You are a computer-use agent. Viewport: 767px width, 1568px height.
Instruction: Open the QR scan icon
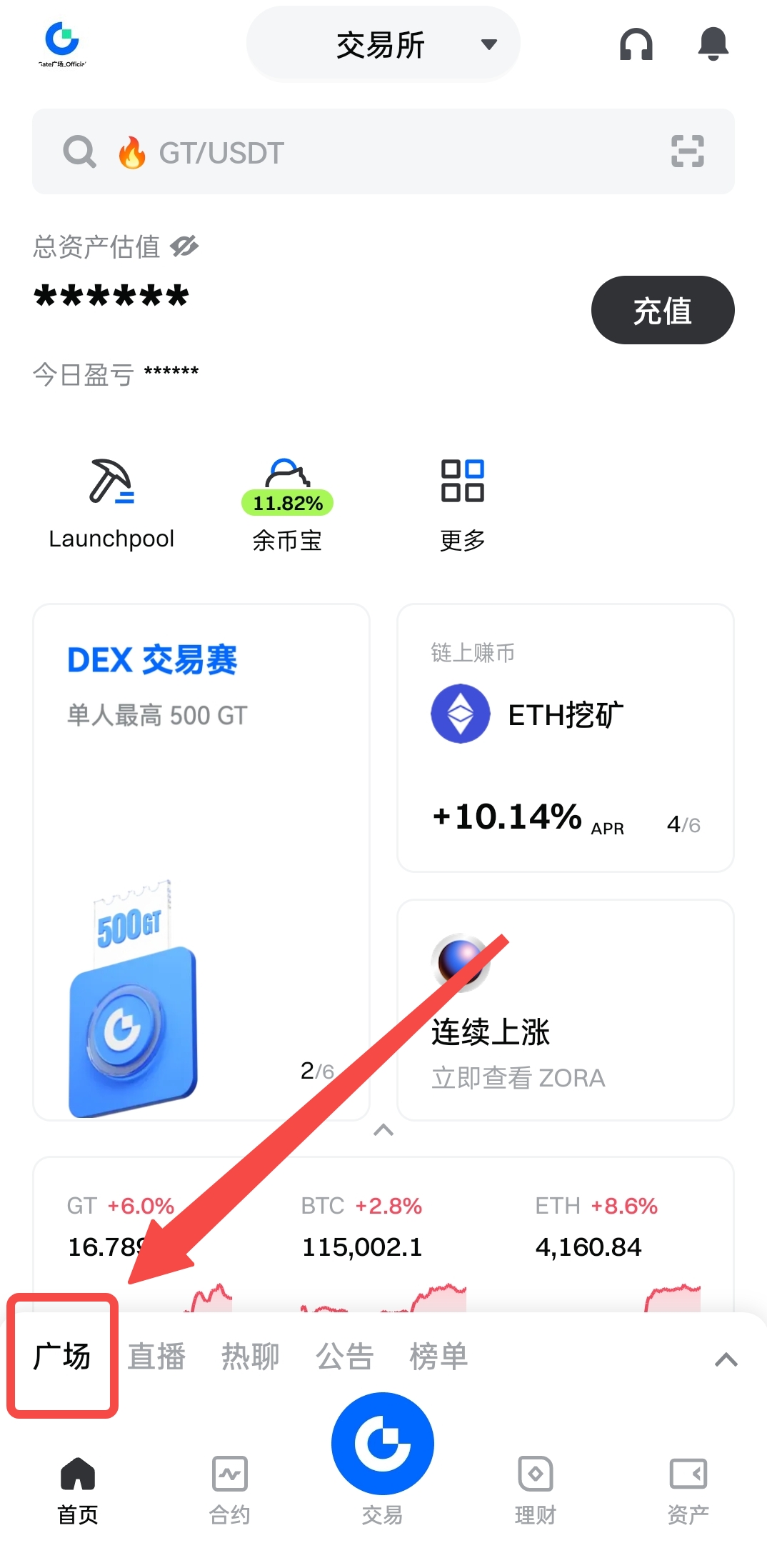[x=687, y=151]
